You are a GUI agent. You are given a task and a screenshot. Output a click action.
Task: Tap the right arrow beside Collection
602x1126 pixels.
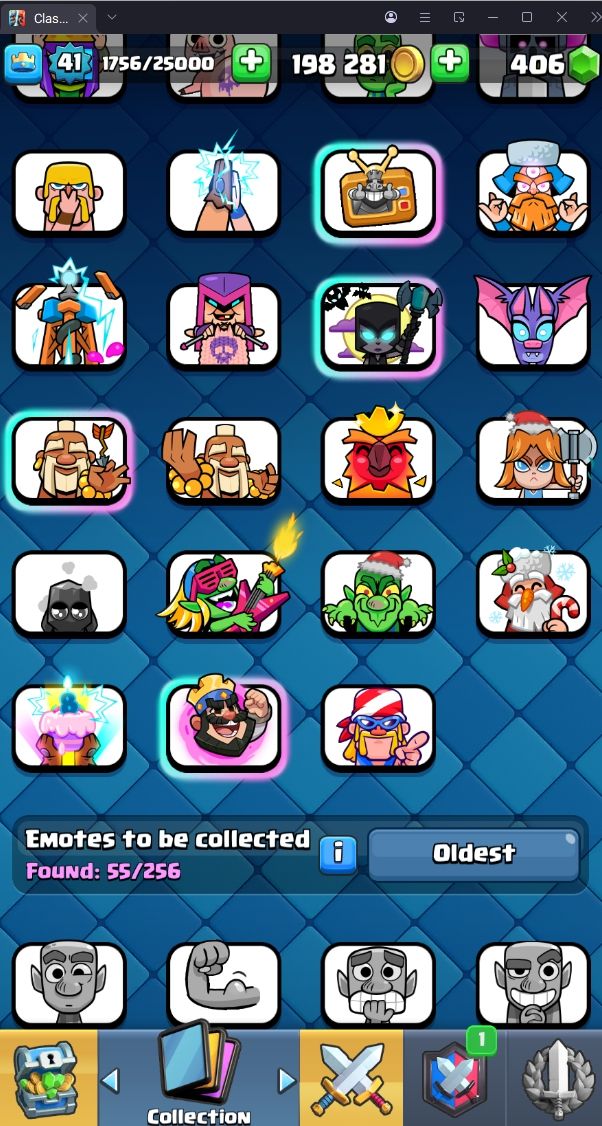(x=286, y=1080)
